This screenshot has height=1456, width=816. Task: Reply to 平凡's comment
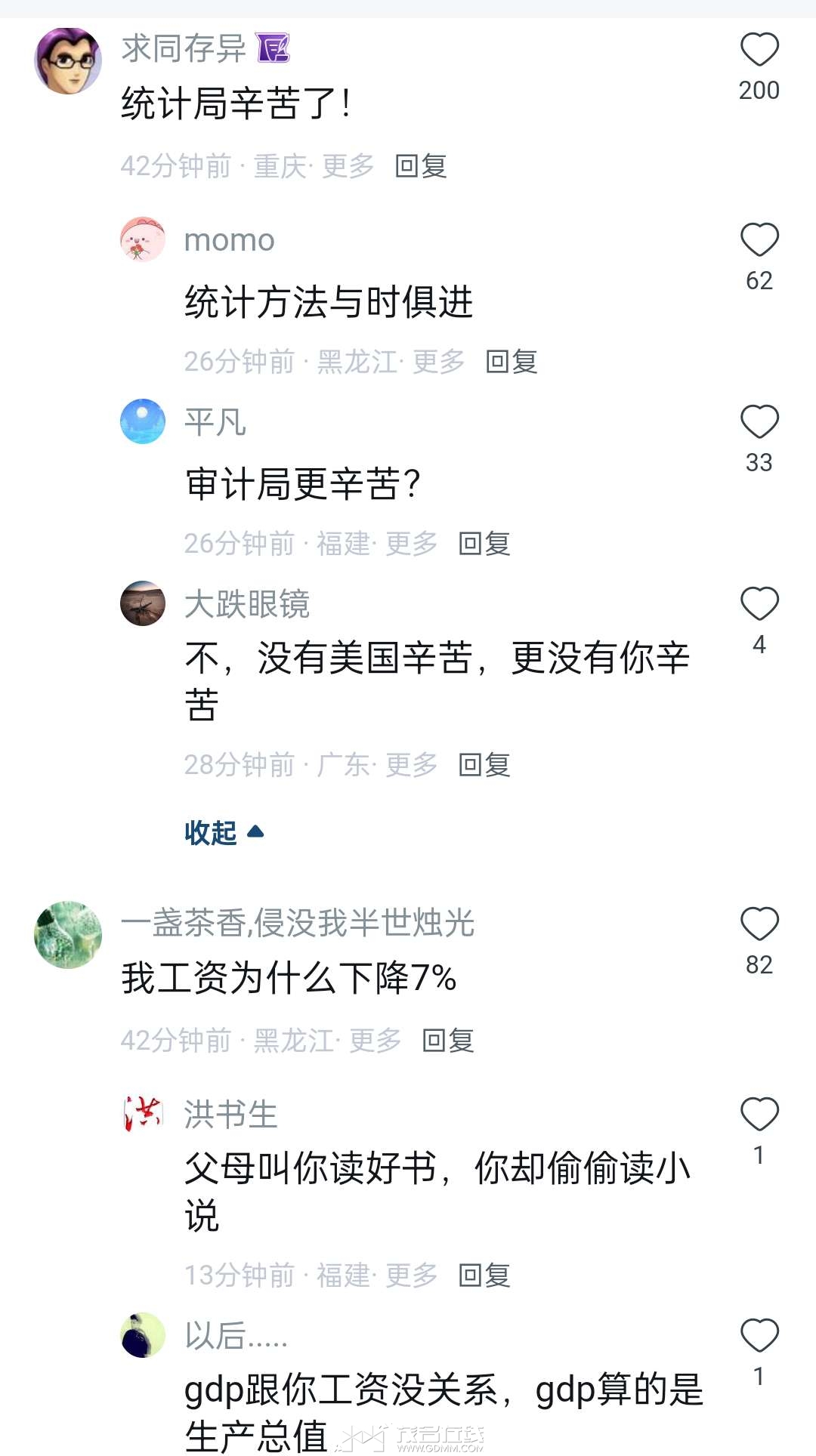pyautogui.click(x=484, y=544)
